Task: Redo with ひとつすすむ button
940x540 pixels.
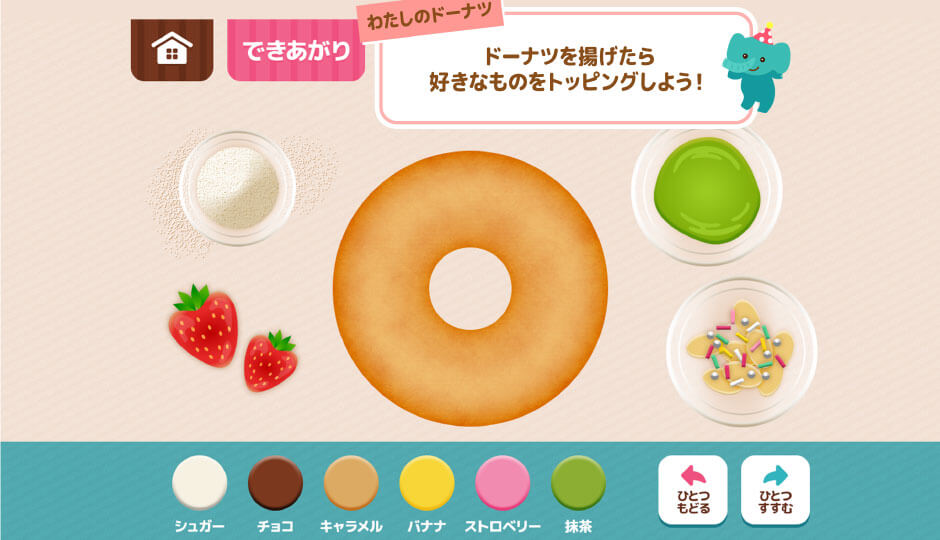Action: [775, 489]
